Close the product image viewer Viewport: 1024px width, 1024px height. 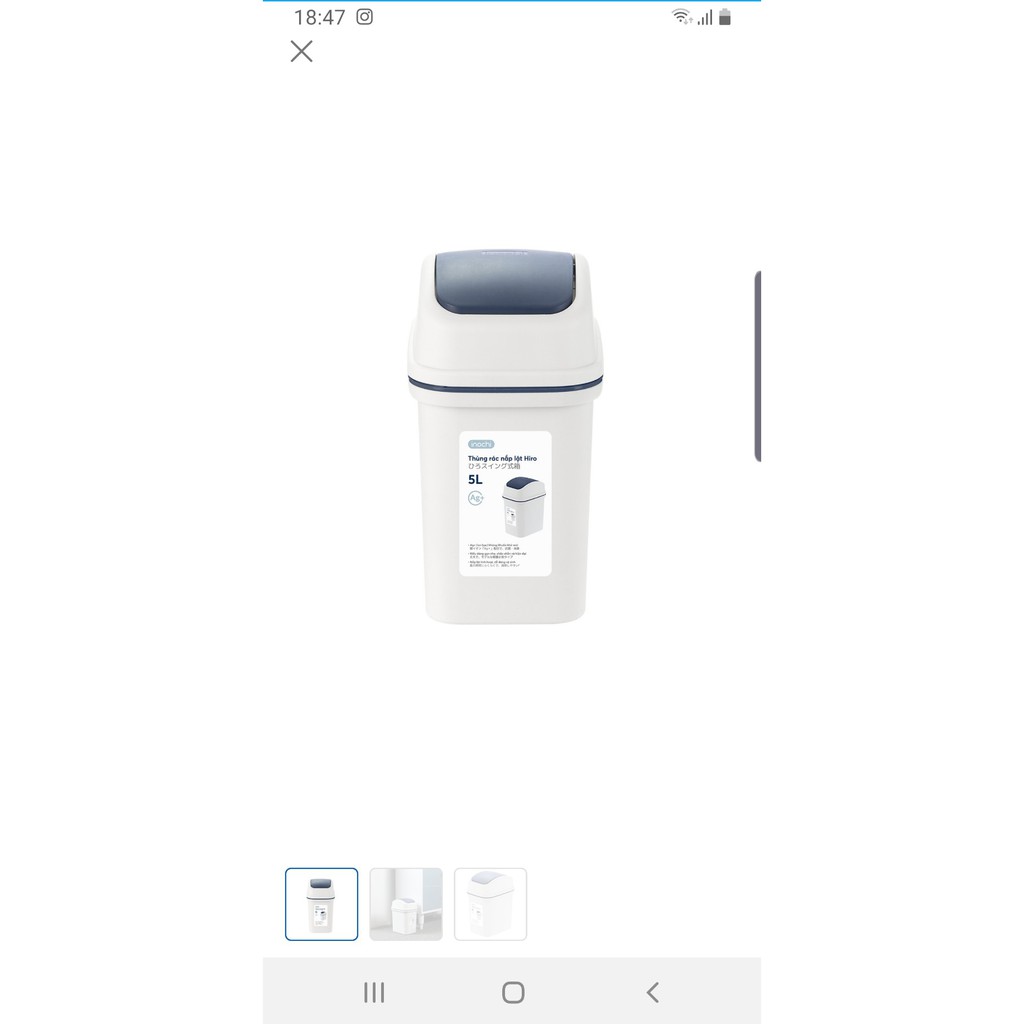coord(301,51)
